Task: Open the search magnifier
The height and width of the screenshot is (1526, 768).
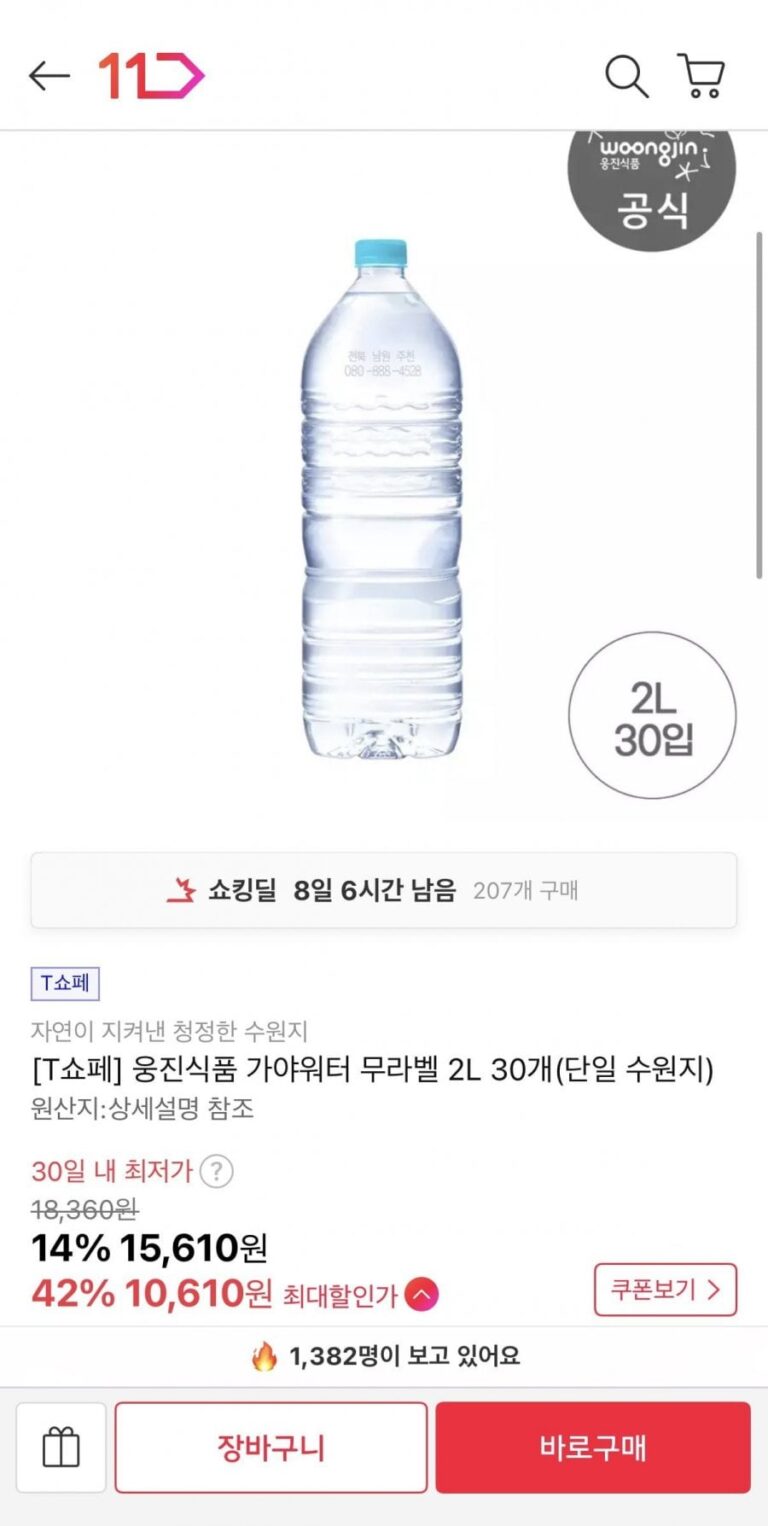Action: click(627, 76)
